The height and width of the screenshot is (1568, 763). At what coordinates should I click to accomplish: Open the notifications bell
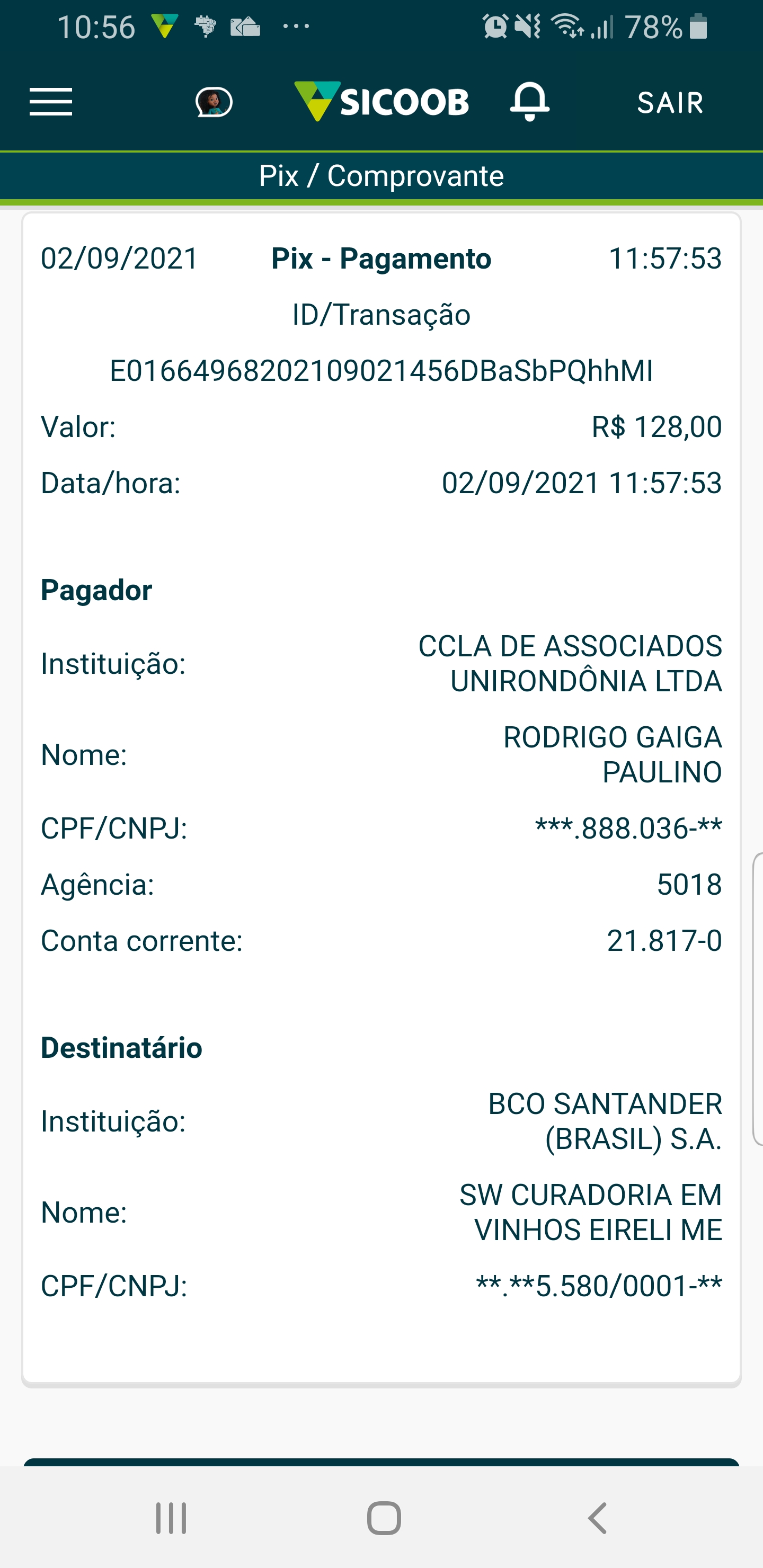529,101
